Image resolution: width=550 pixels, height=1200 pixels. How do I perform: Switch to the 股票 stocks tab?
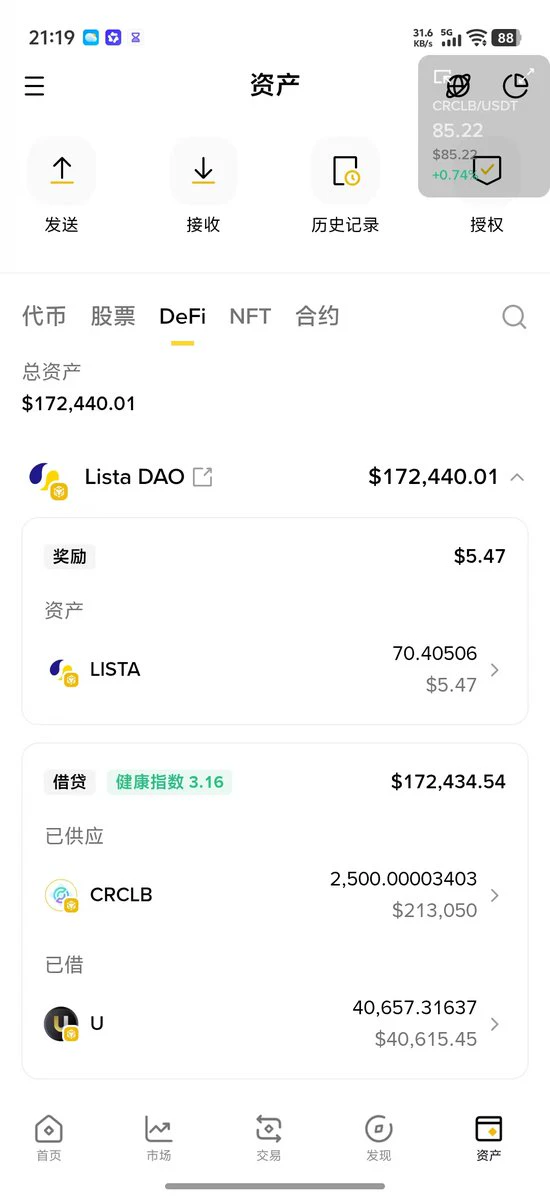[x=113, y=316]
